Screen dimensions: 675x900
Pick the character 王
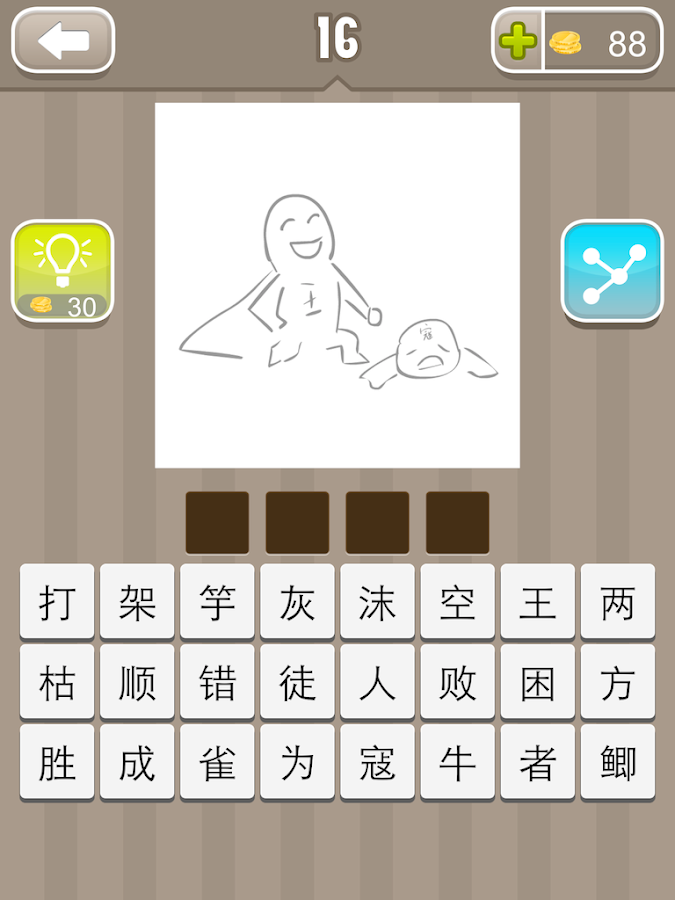537,602
